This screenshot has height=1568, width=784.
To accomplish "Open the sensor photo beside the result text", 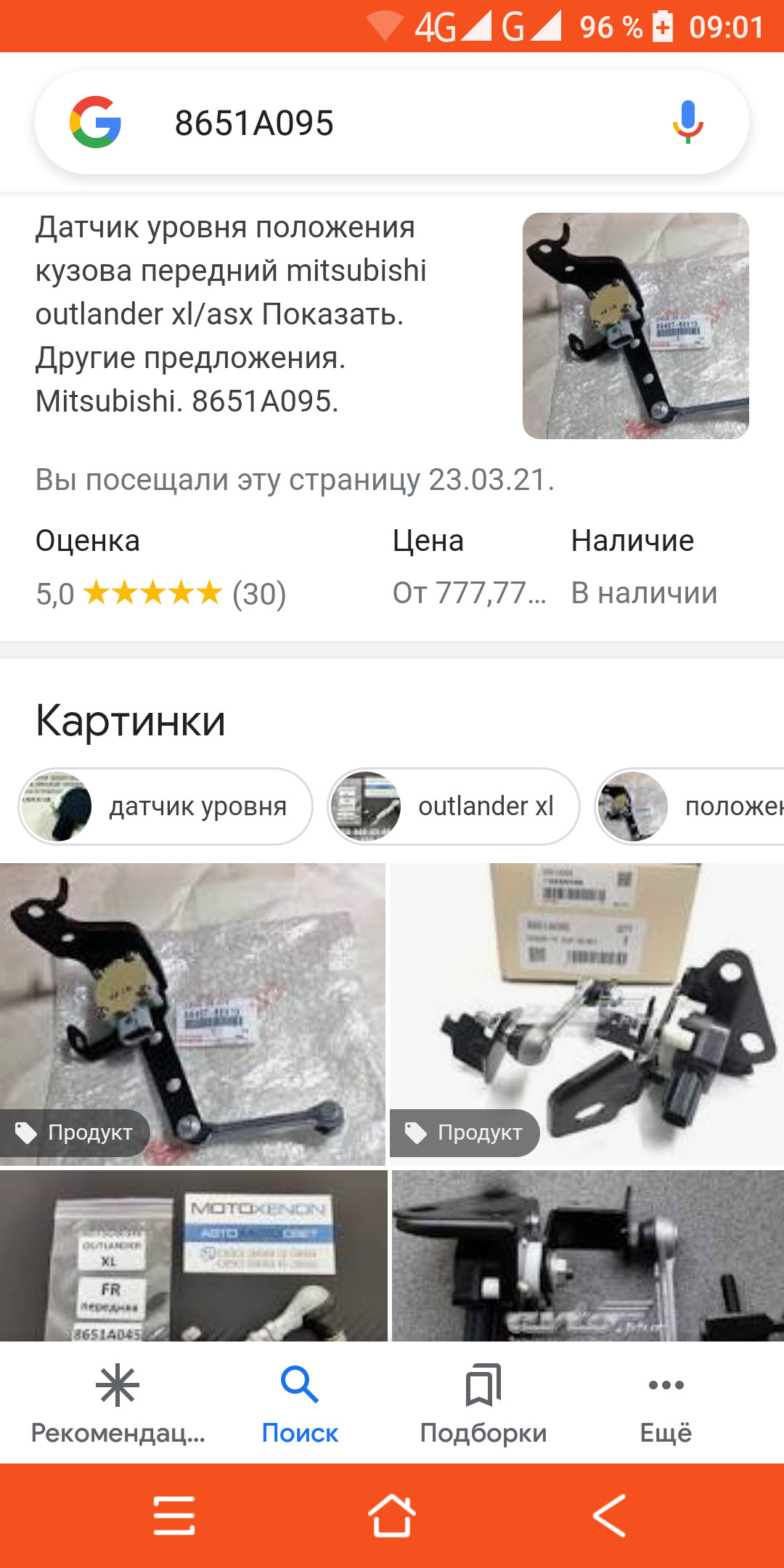I will coord(635,326).
